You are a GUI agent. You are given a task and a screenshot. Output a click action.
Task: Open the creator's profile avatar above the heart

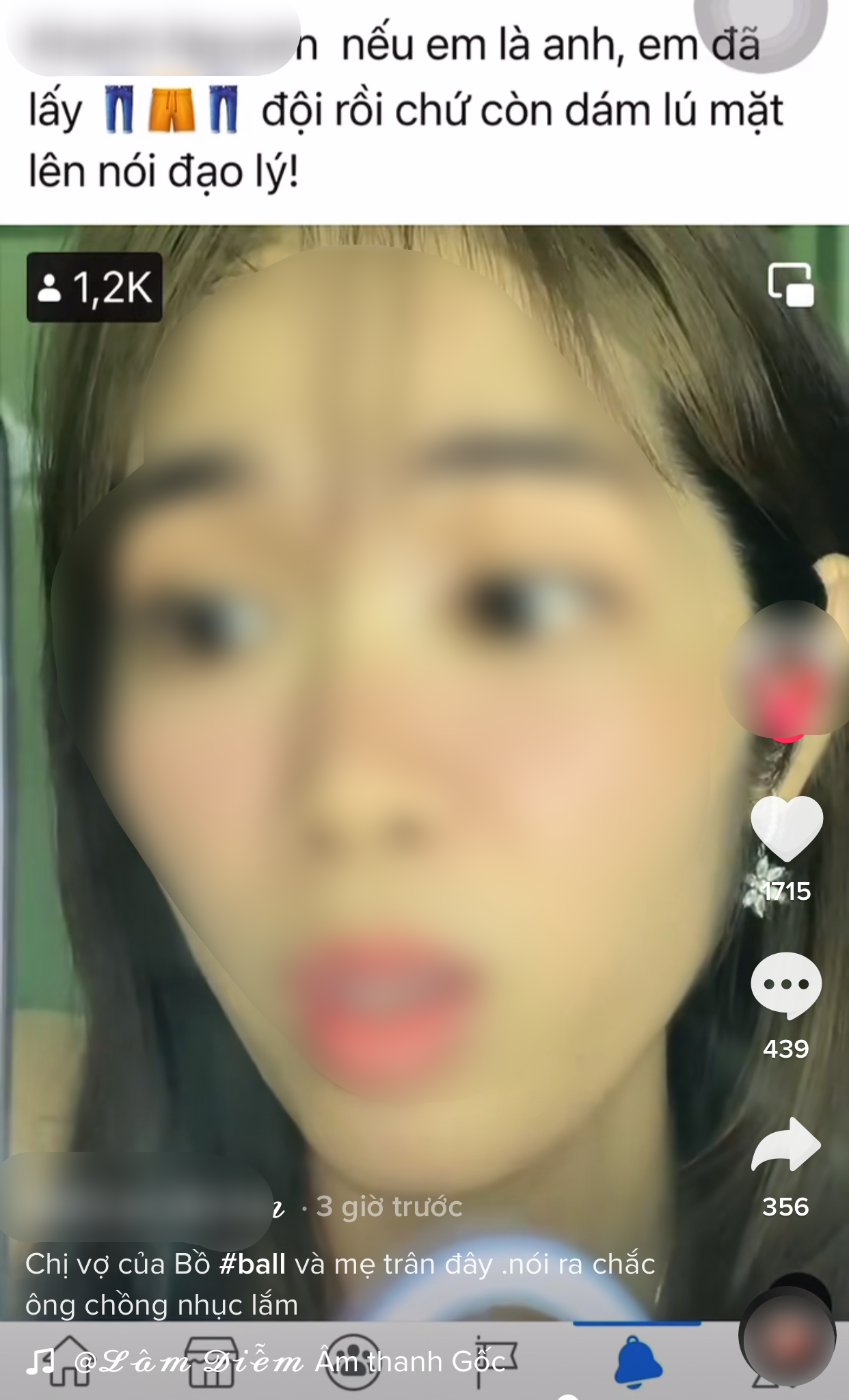click(786, 670)
